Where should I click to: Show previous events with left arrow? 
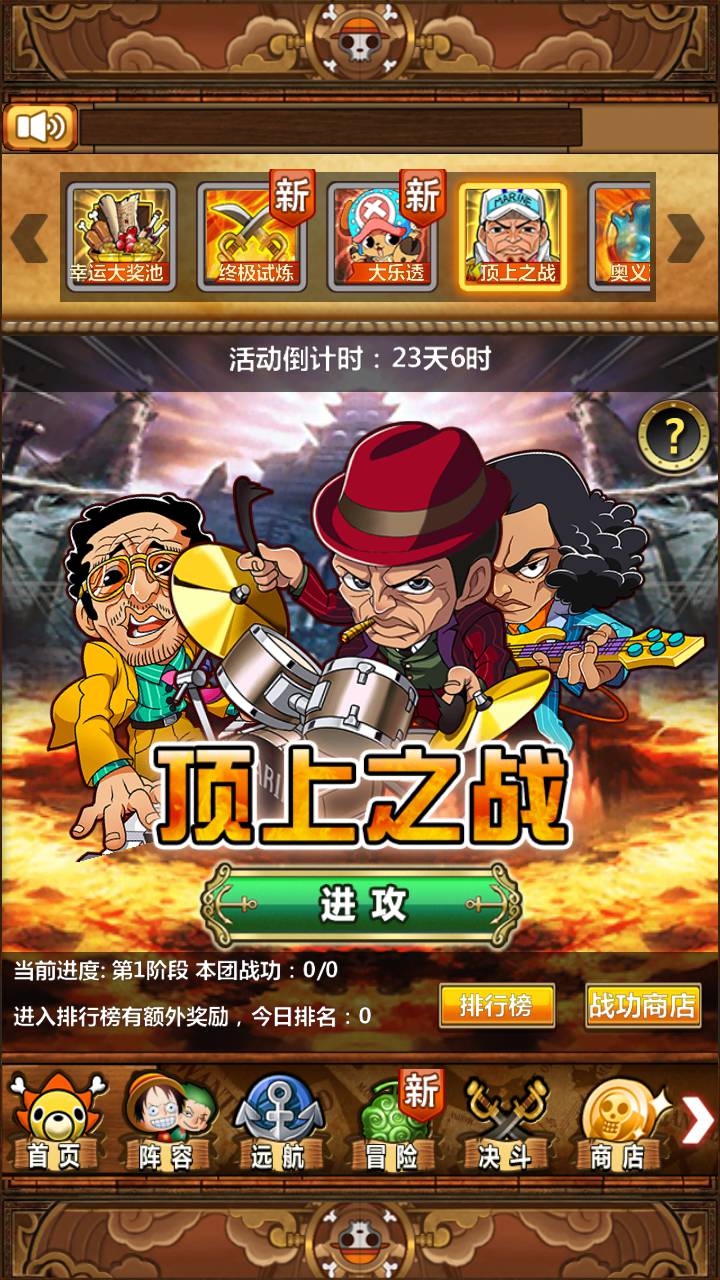[x=29, y=238]
